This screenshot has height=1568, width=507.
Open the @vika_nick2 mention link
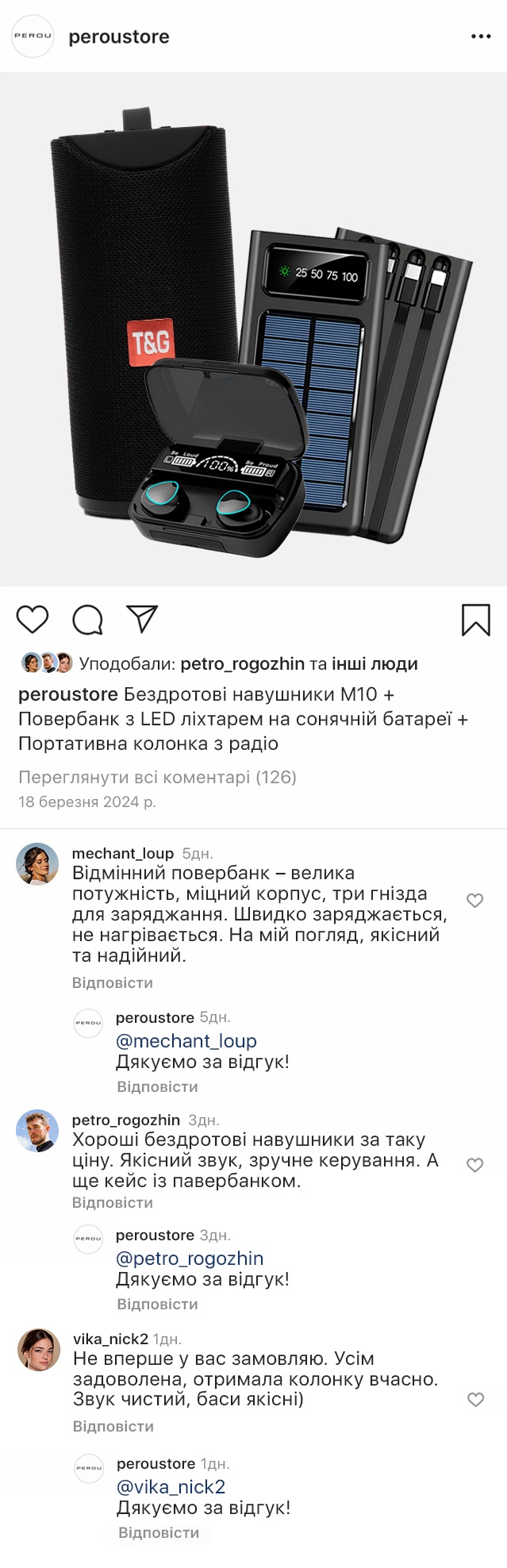pos(171,1487)
